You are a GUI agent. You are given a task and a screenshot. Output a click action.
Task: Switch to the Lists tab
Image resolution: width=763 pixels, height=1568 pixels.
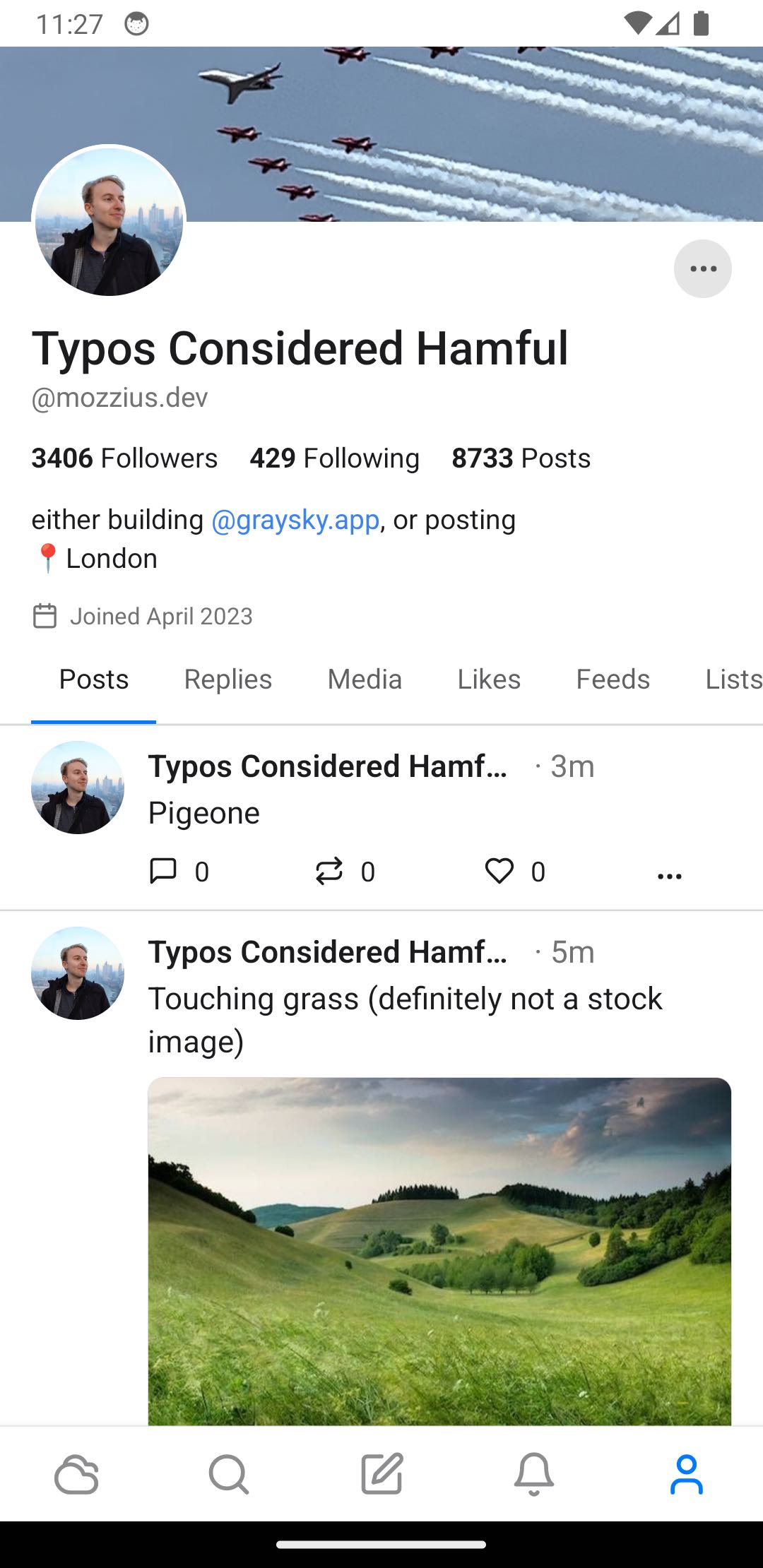tap(733, 679)
